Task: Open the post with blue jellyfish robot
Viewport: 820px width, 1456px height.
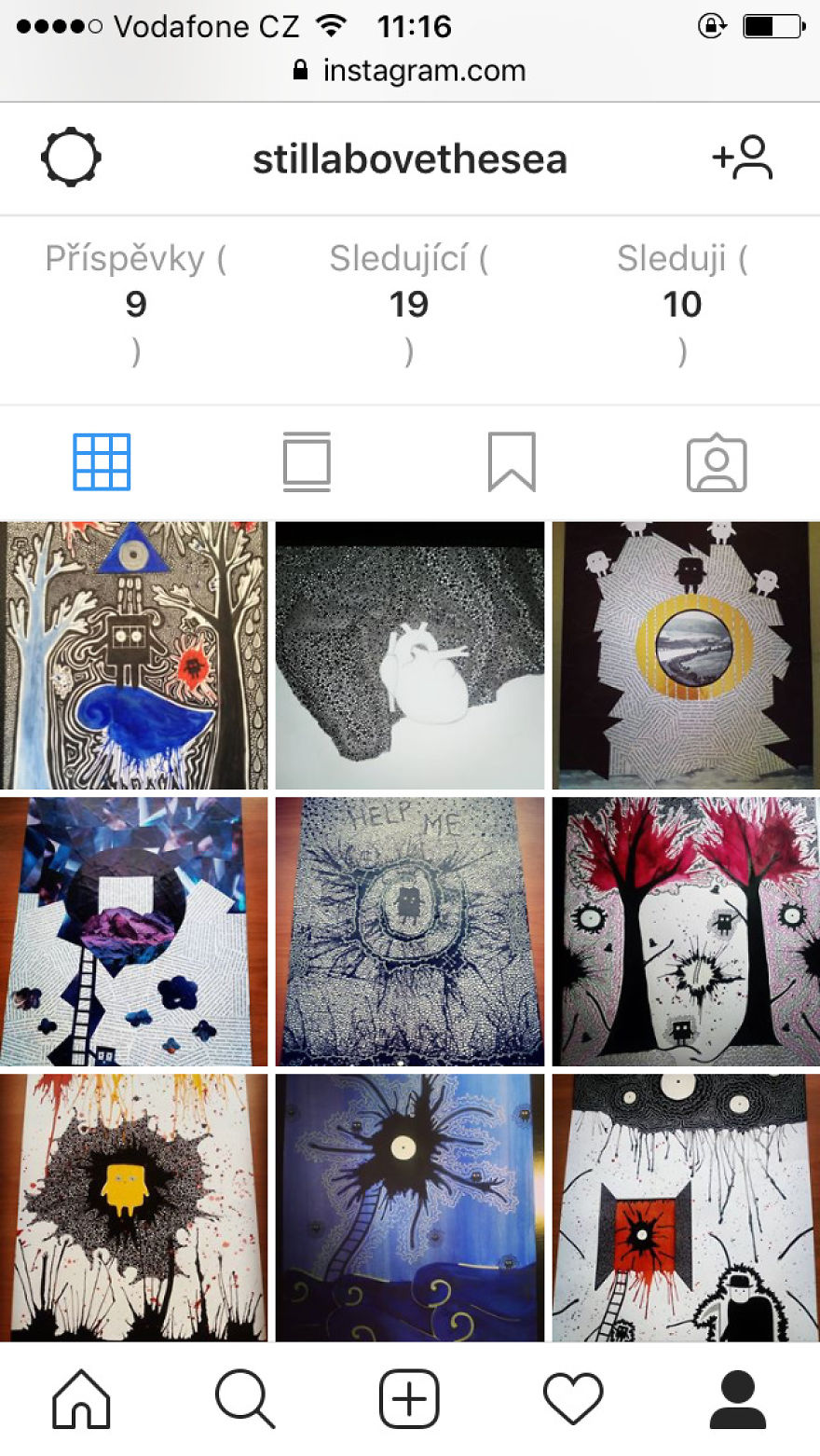Action: (x=133, y=655)
